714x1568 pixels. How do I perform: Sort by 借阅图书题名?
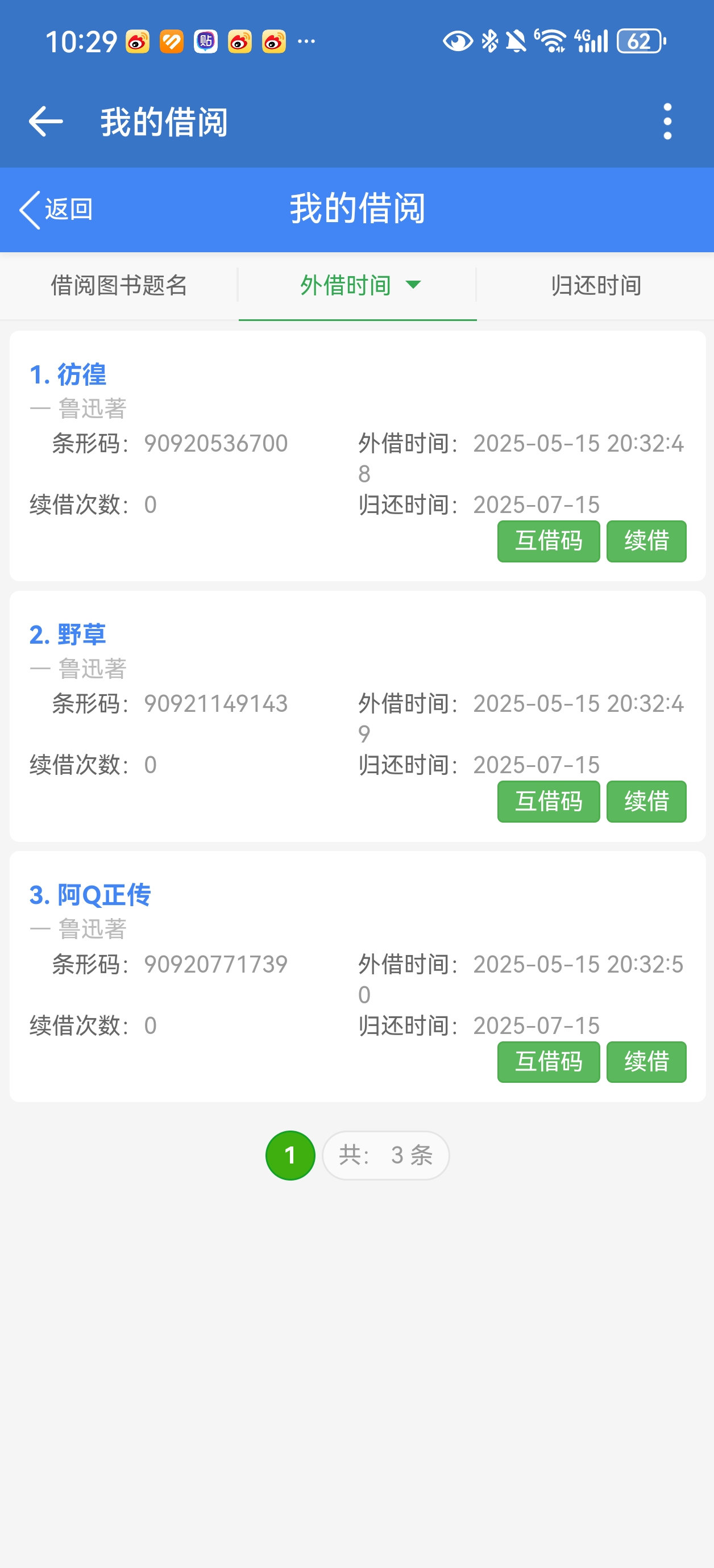119,285
